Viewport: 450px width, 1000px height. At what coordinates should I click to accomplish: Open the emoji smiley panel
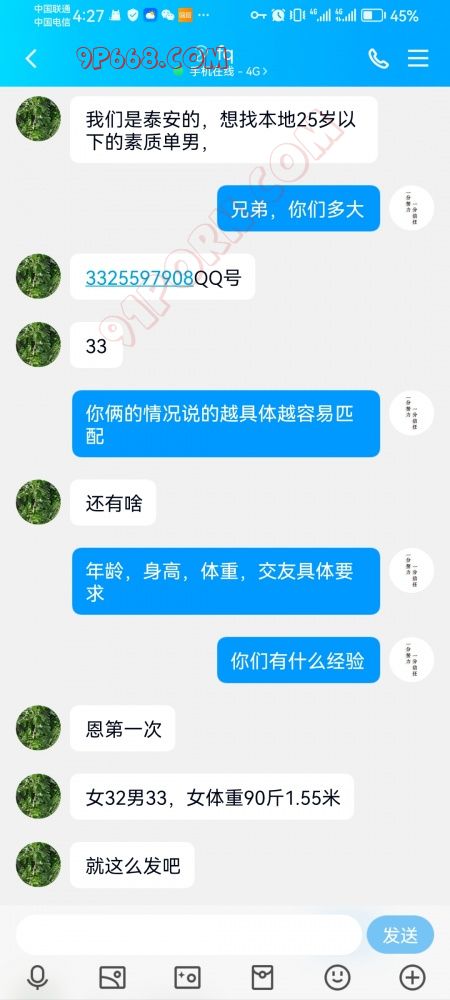click(337, 976)
